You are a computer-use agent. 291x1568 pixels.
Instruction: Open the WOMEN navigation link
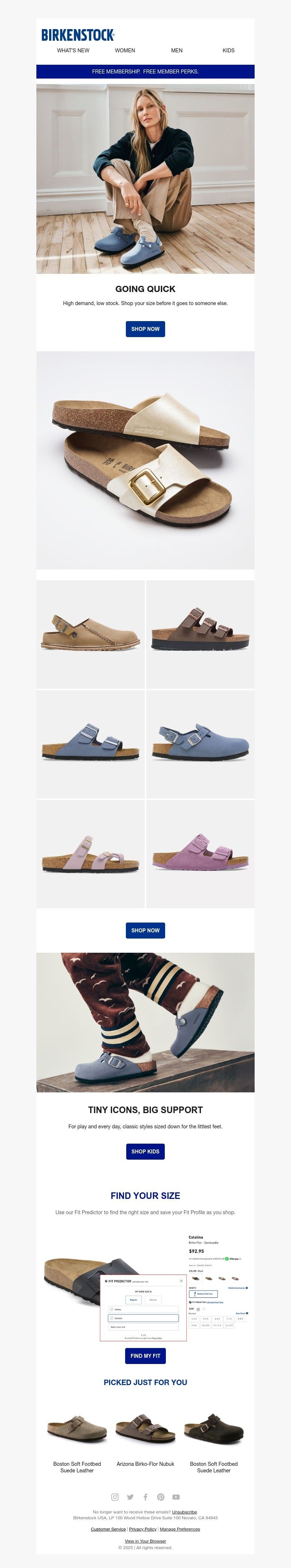[125, 51]
